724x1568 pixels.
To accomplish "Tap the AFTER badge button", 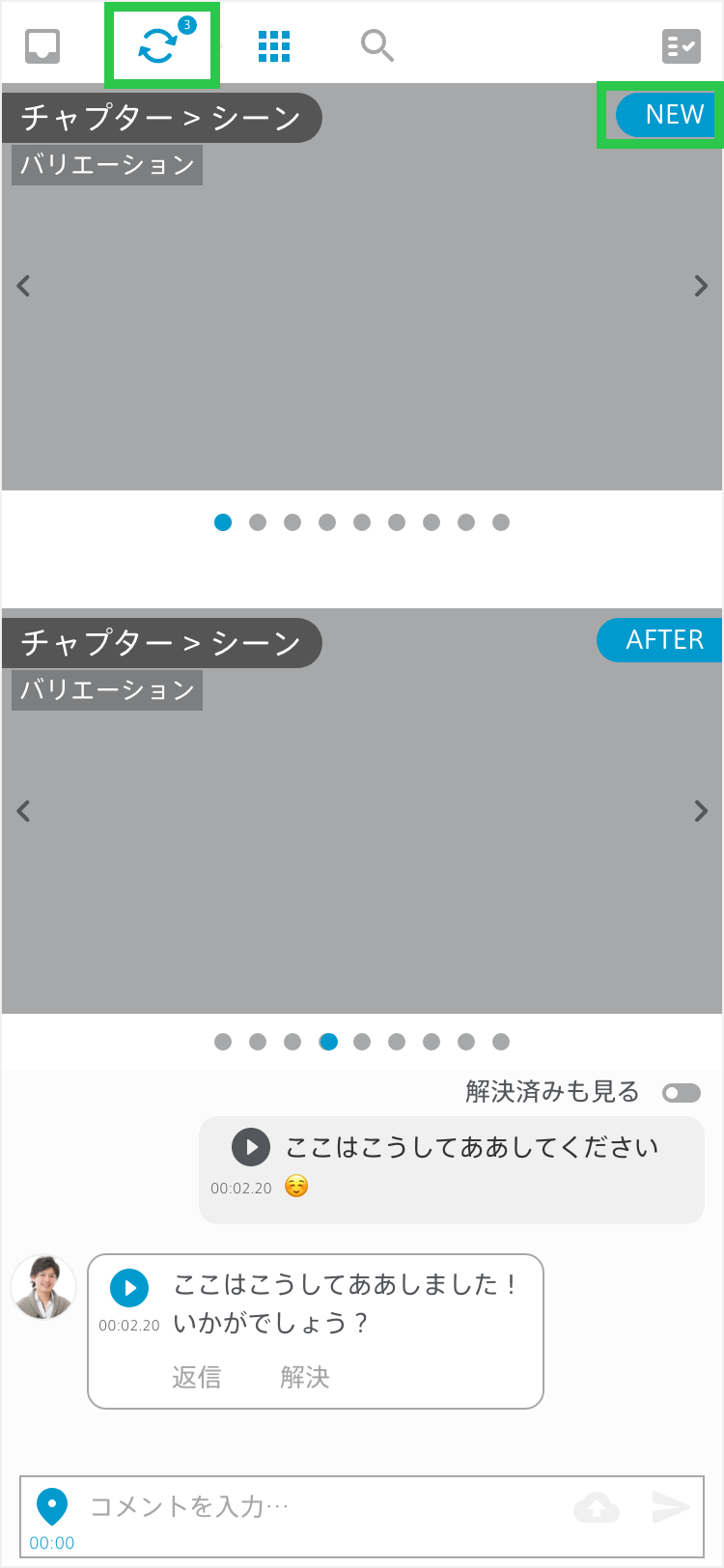I will (659, 640).
